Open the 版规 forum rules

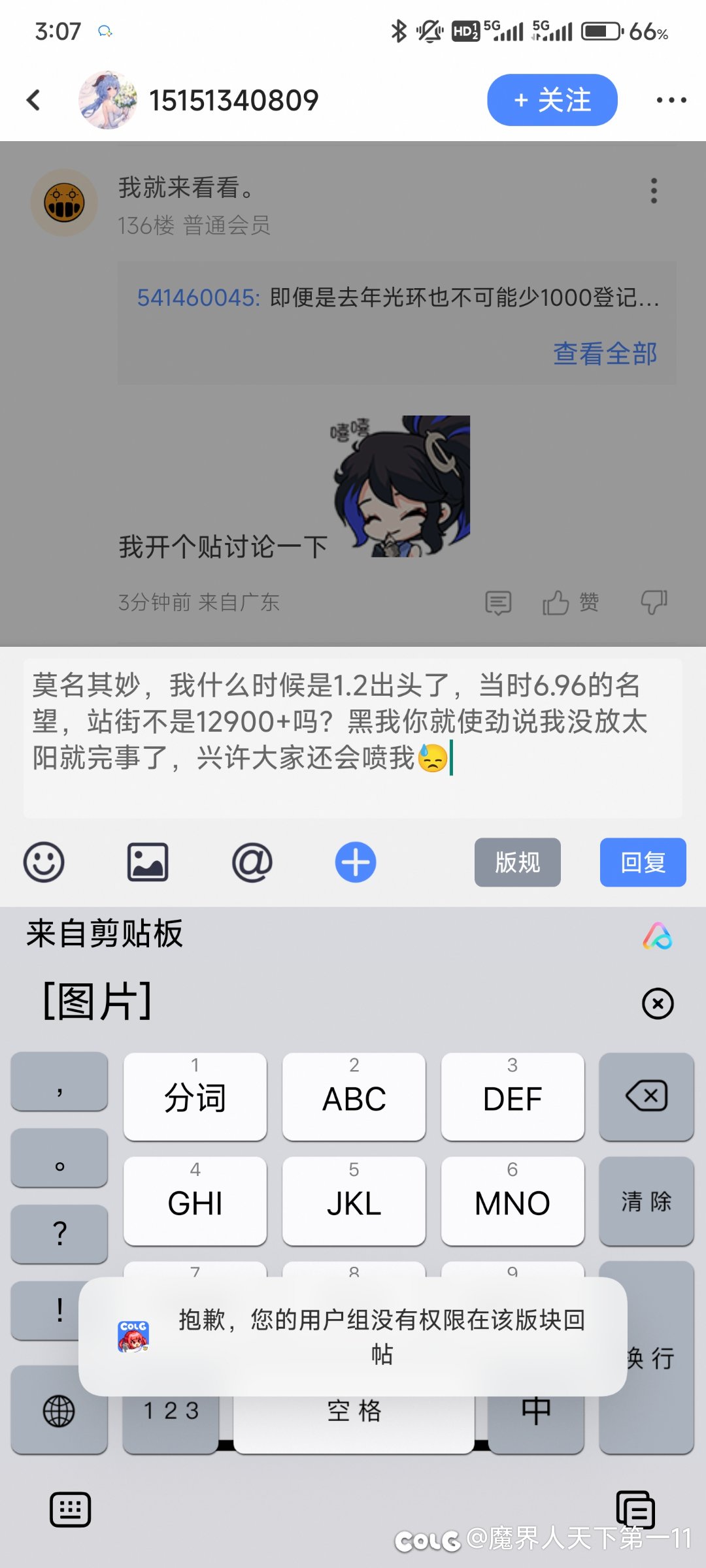pyautogui.click(x=518, y=862)
